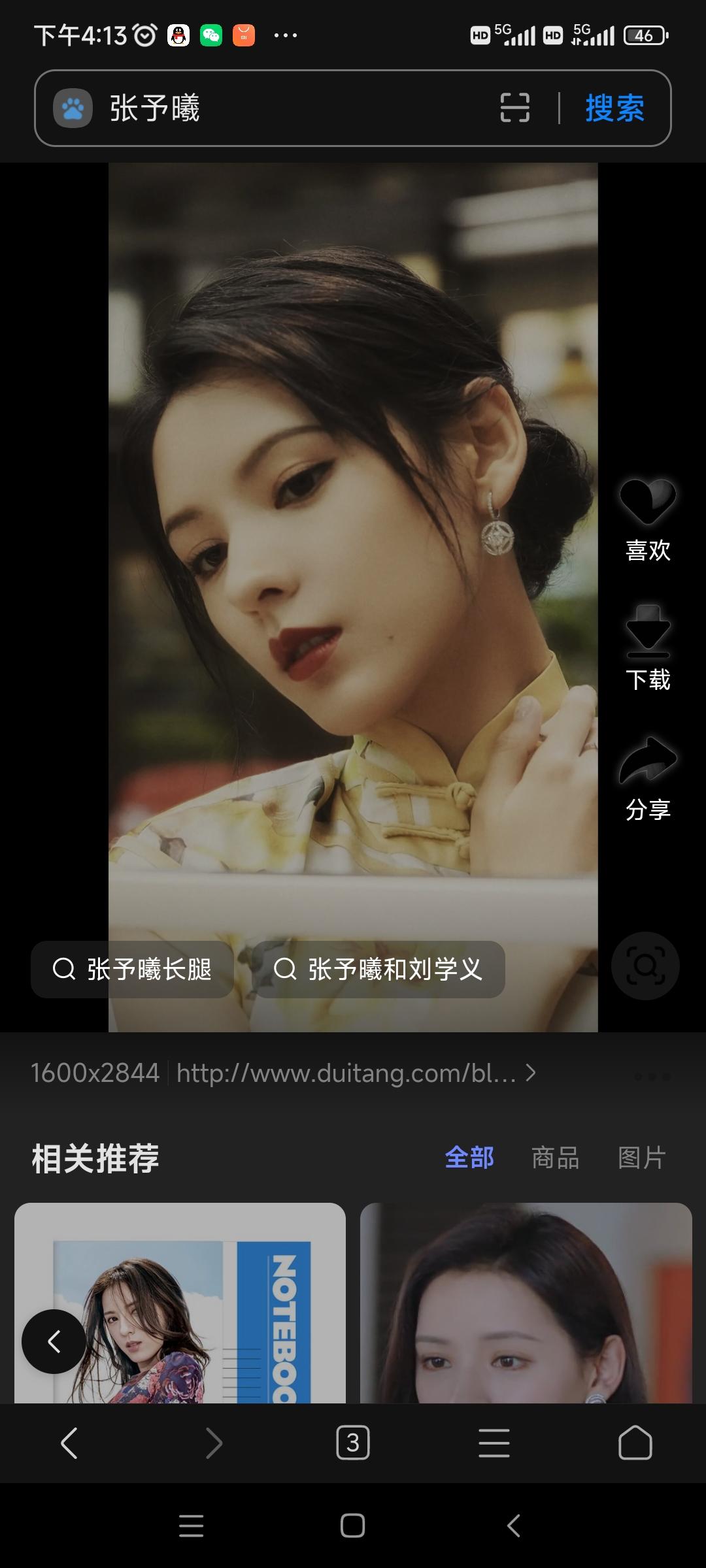This screenshot has width=706, height=1568.
Task: Open the browser menu icon
Action: tap(494, 1443)
